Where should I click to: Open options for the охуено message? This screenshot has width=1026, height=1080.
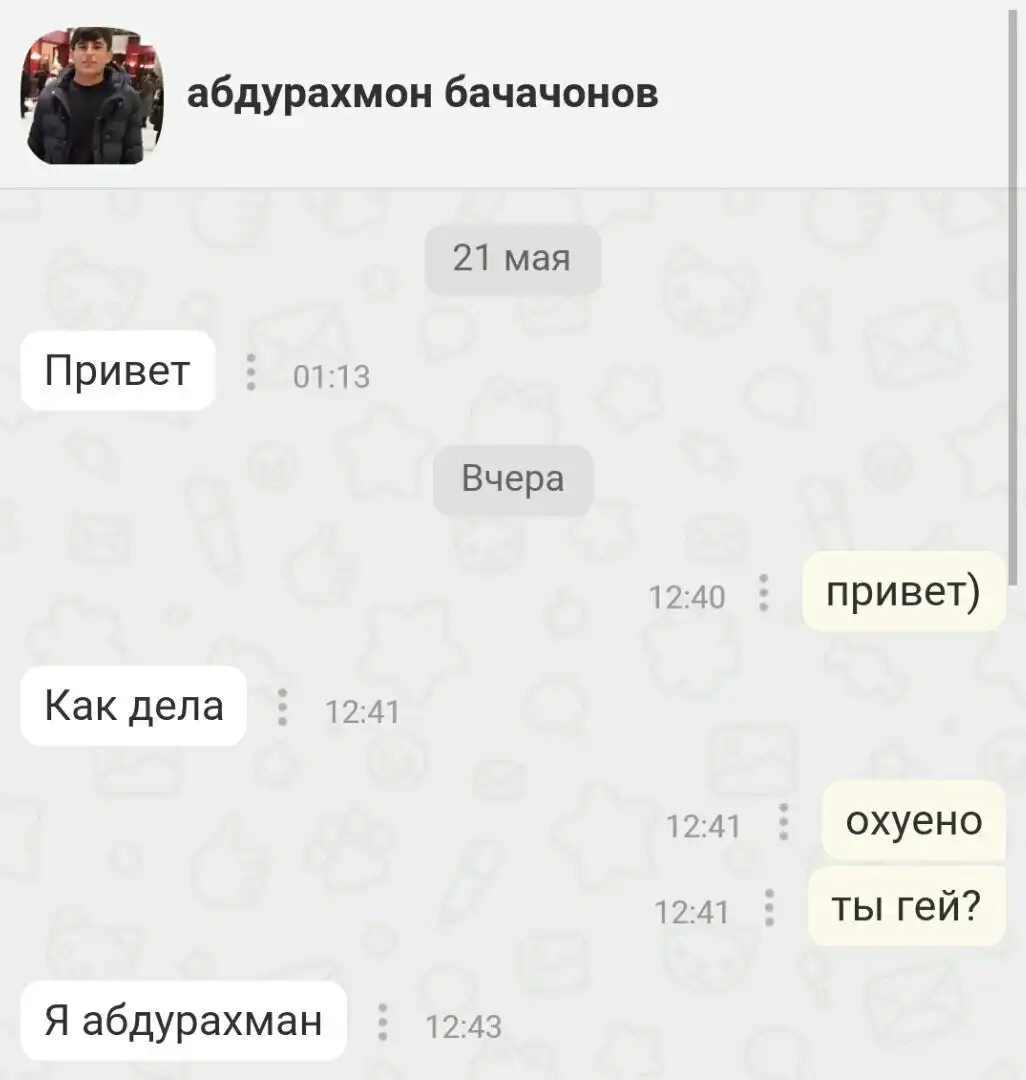[x=783, y=821]
